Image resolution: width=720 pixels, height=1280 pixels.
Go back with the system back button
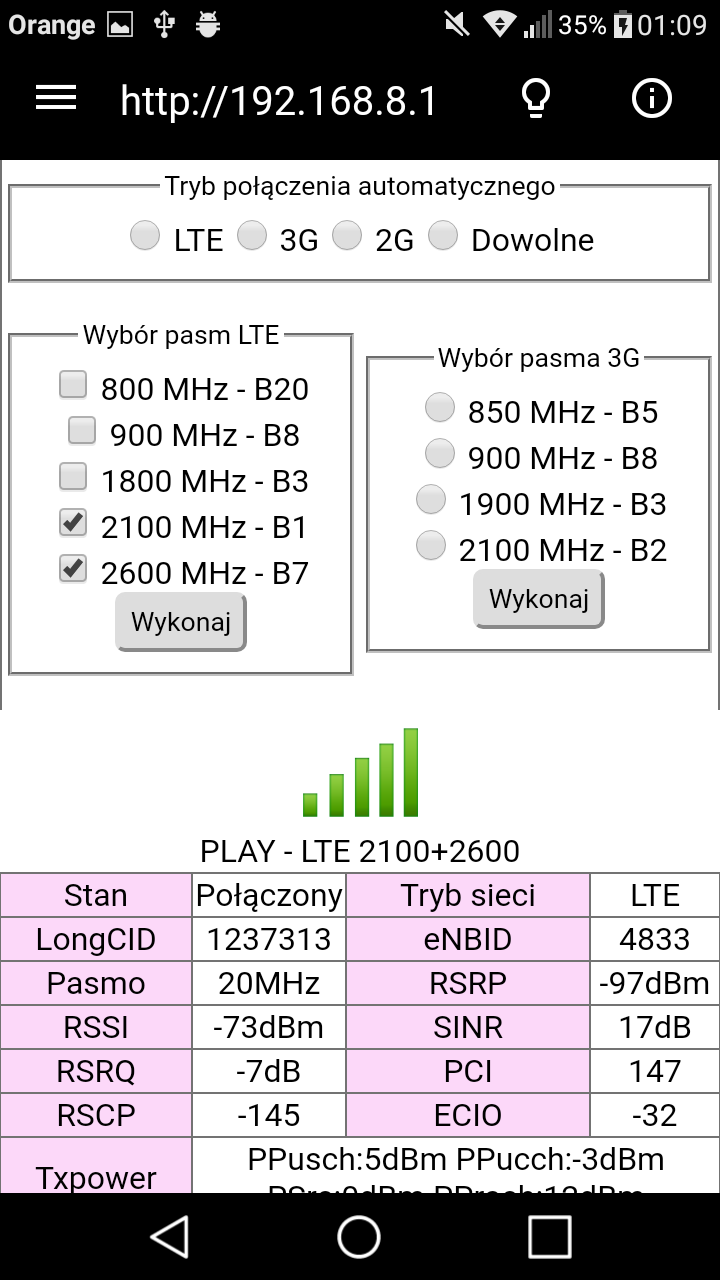click(x=170, y=1237)
